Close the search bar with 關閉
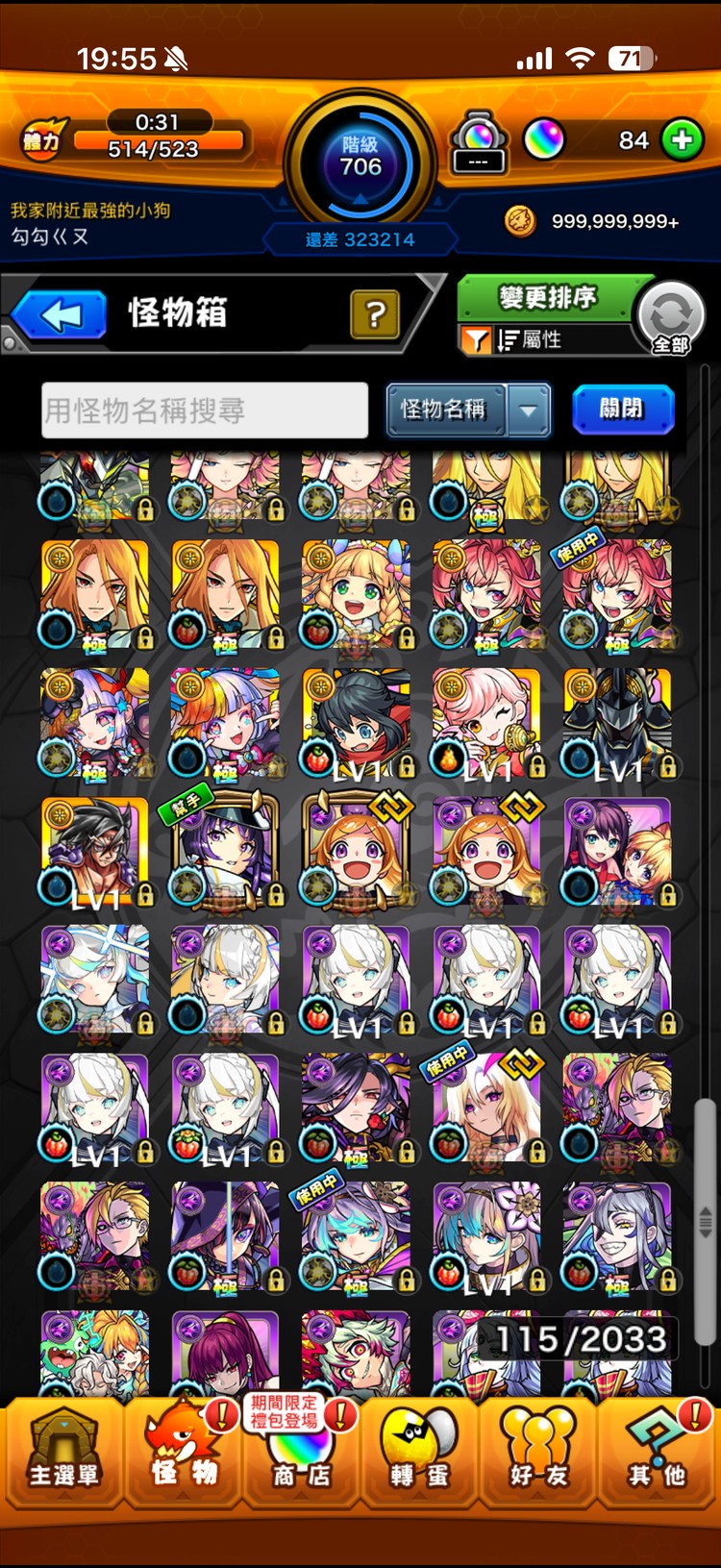This screenshot has height=1568, width=721. pyautogui.click(x=622, y=410)
